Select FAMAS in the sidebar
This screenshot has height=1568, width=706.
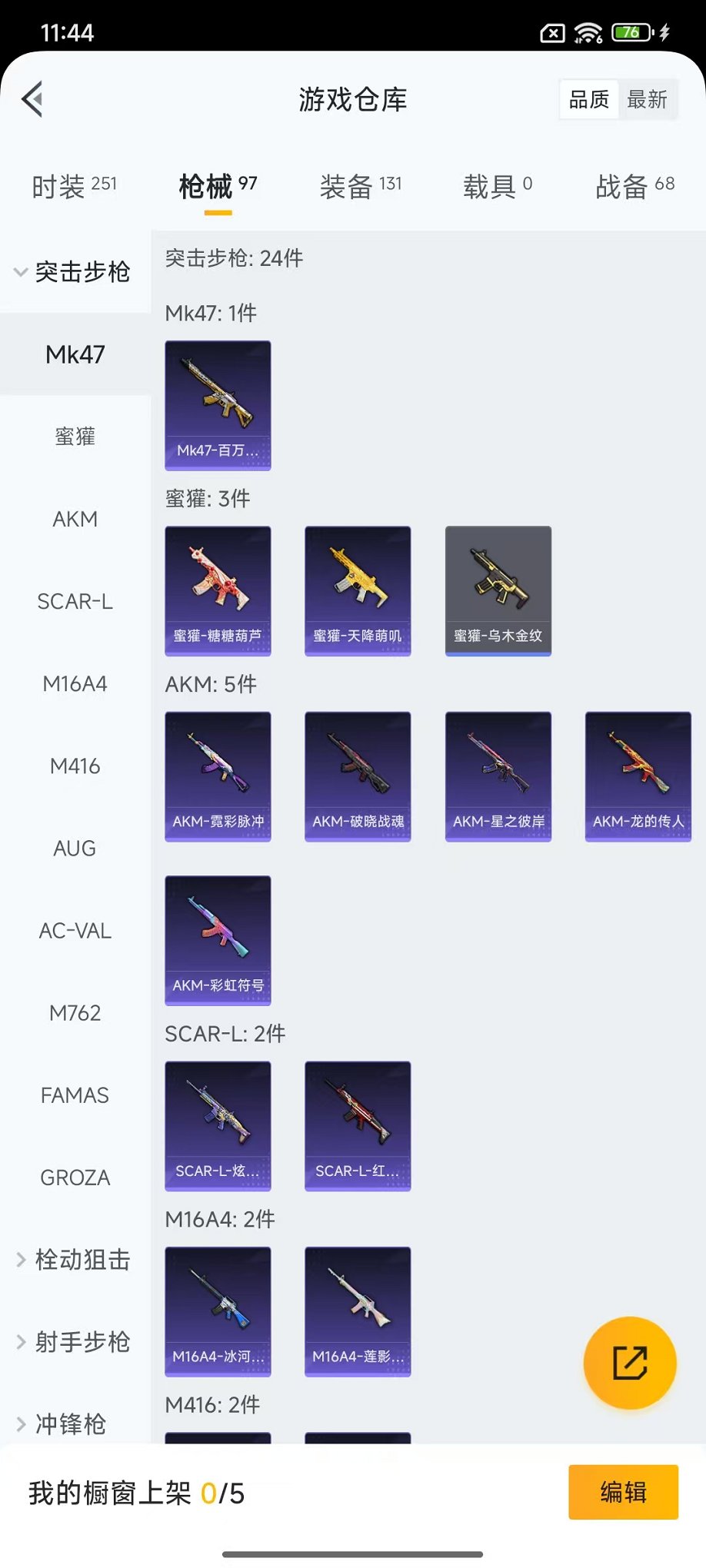75,1095
